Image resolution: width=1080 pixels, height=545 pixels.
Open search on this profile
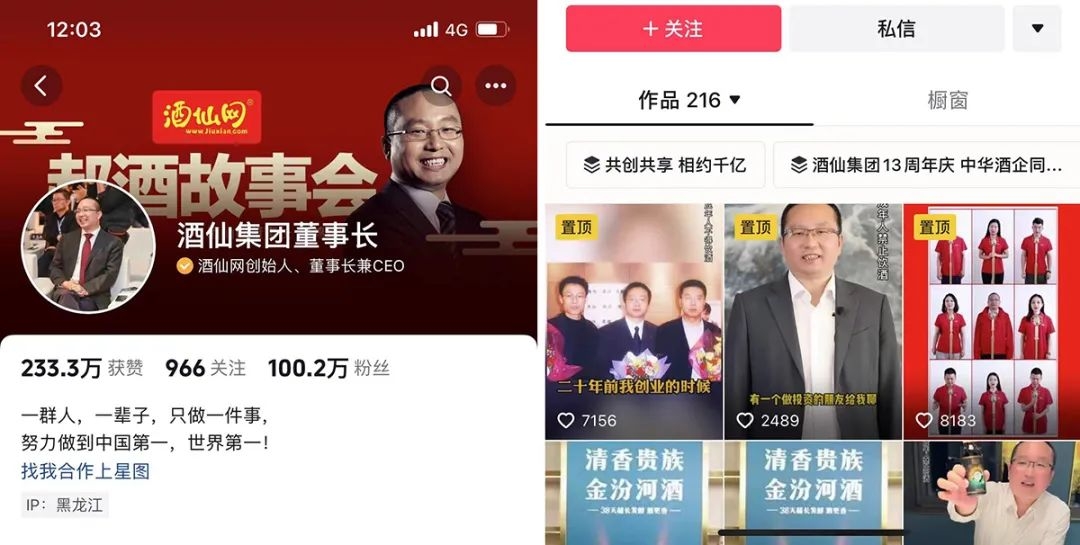[441, 86]
